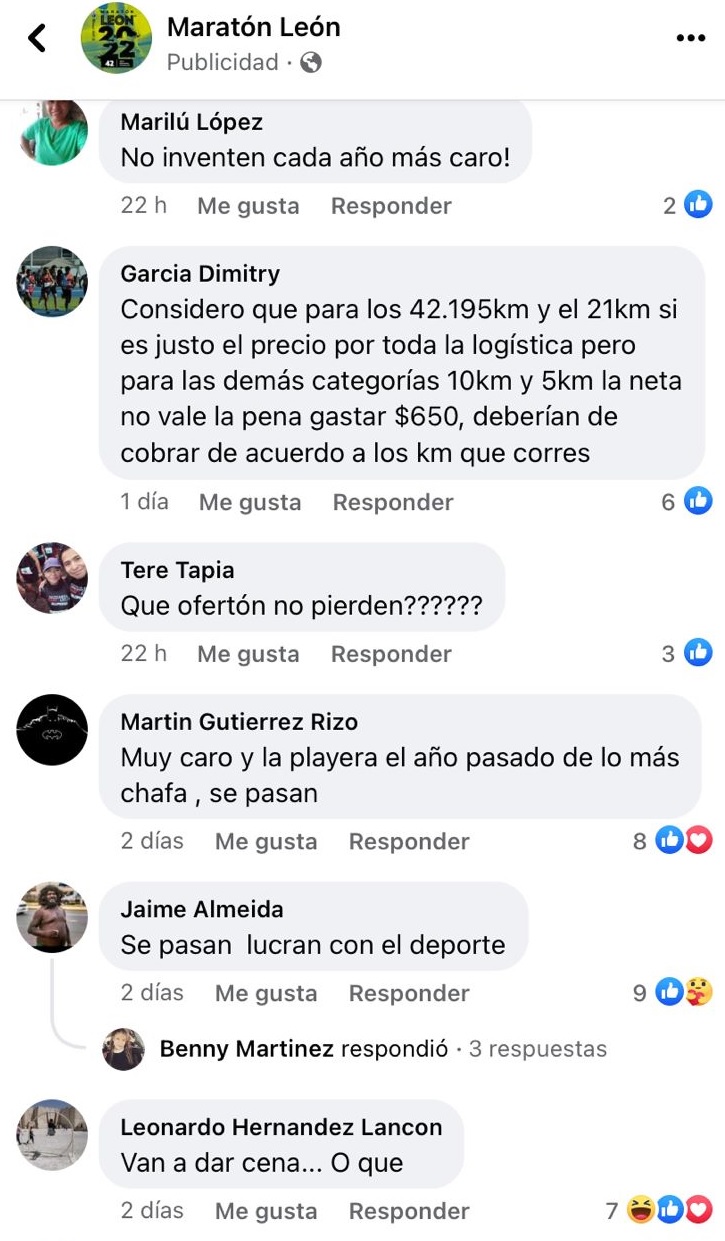
Task: Like Martin Gutierrez Rizo's comment
Action: (266, 842)
